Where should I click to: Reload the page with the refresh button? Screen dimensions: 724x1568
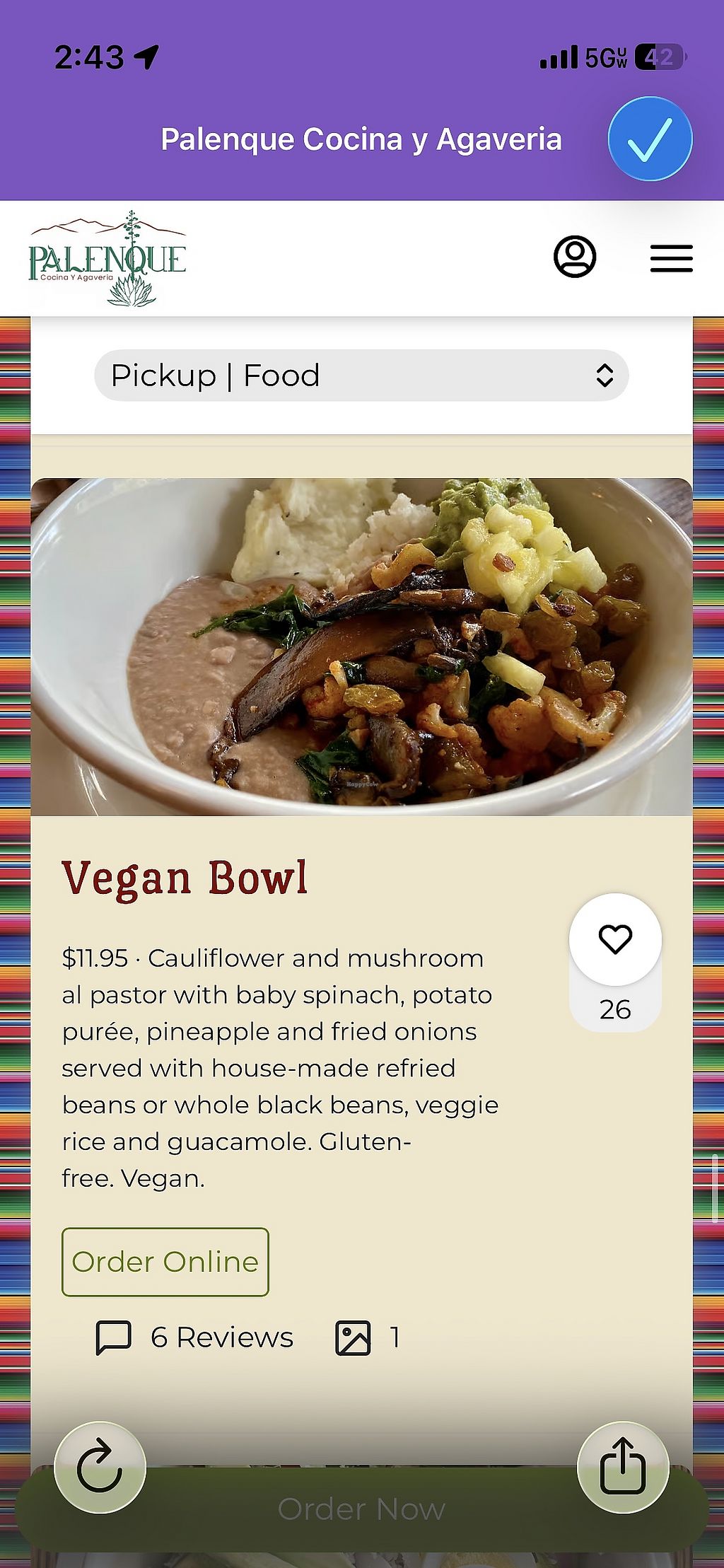(100, 1468)
